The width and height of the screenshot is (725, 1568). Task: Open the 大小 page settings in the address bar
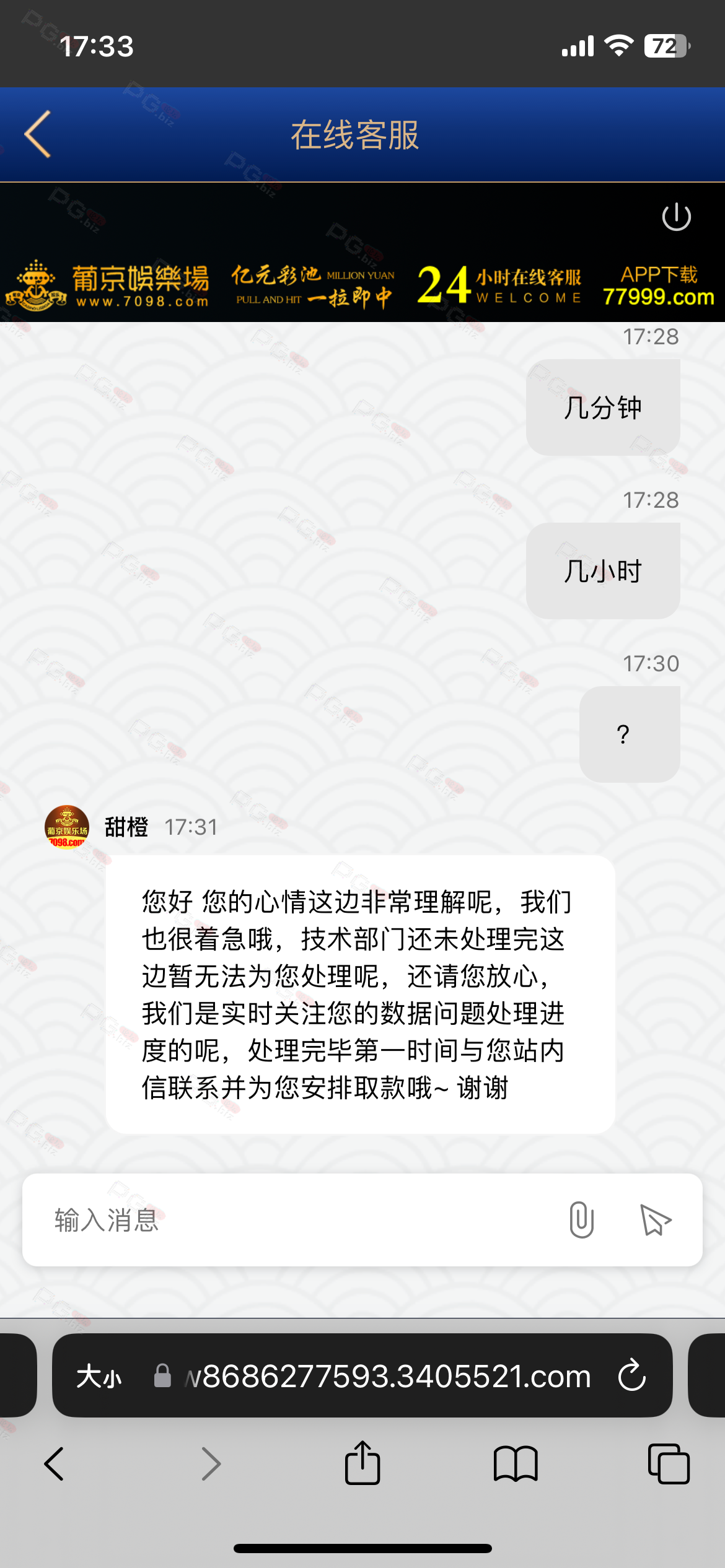[99, 1376]
